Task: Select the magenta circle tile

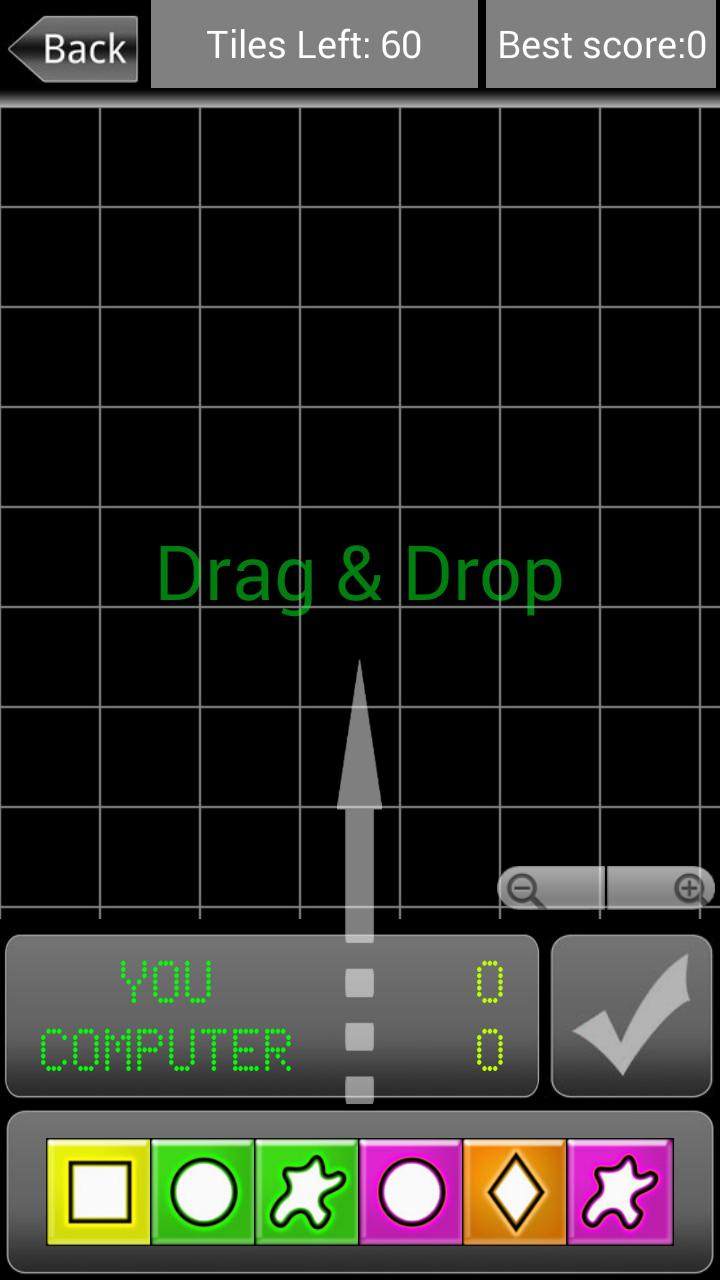Action: pyautogui.click(x=411, y=1192)
